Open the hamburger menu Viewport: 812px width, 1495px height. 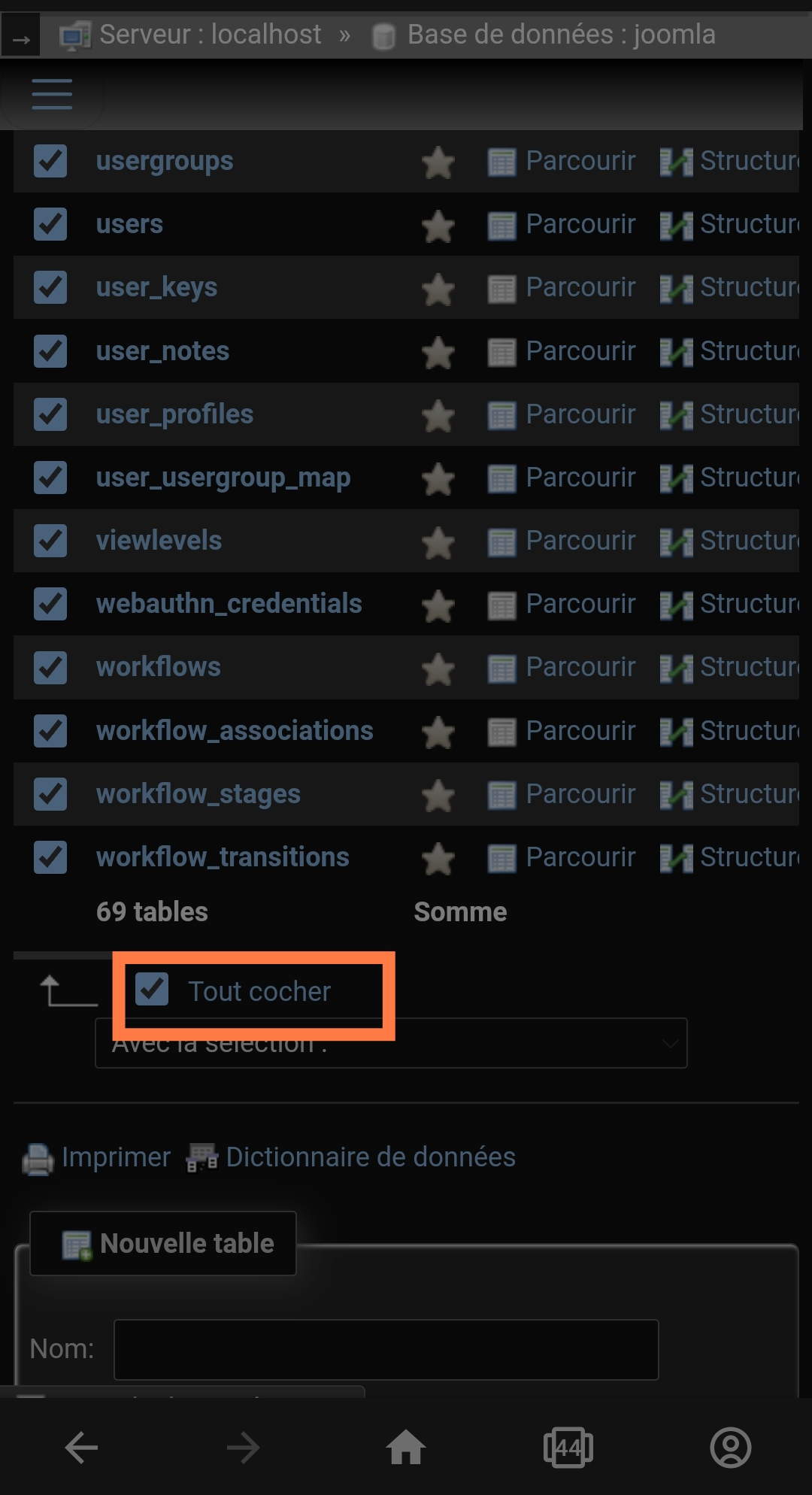click(x=52, y=94)
